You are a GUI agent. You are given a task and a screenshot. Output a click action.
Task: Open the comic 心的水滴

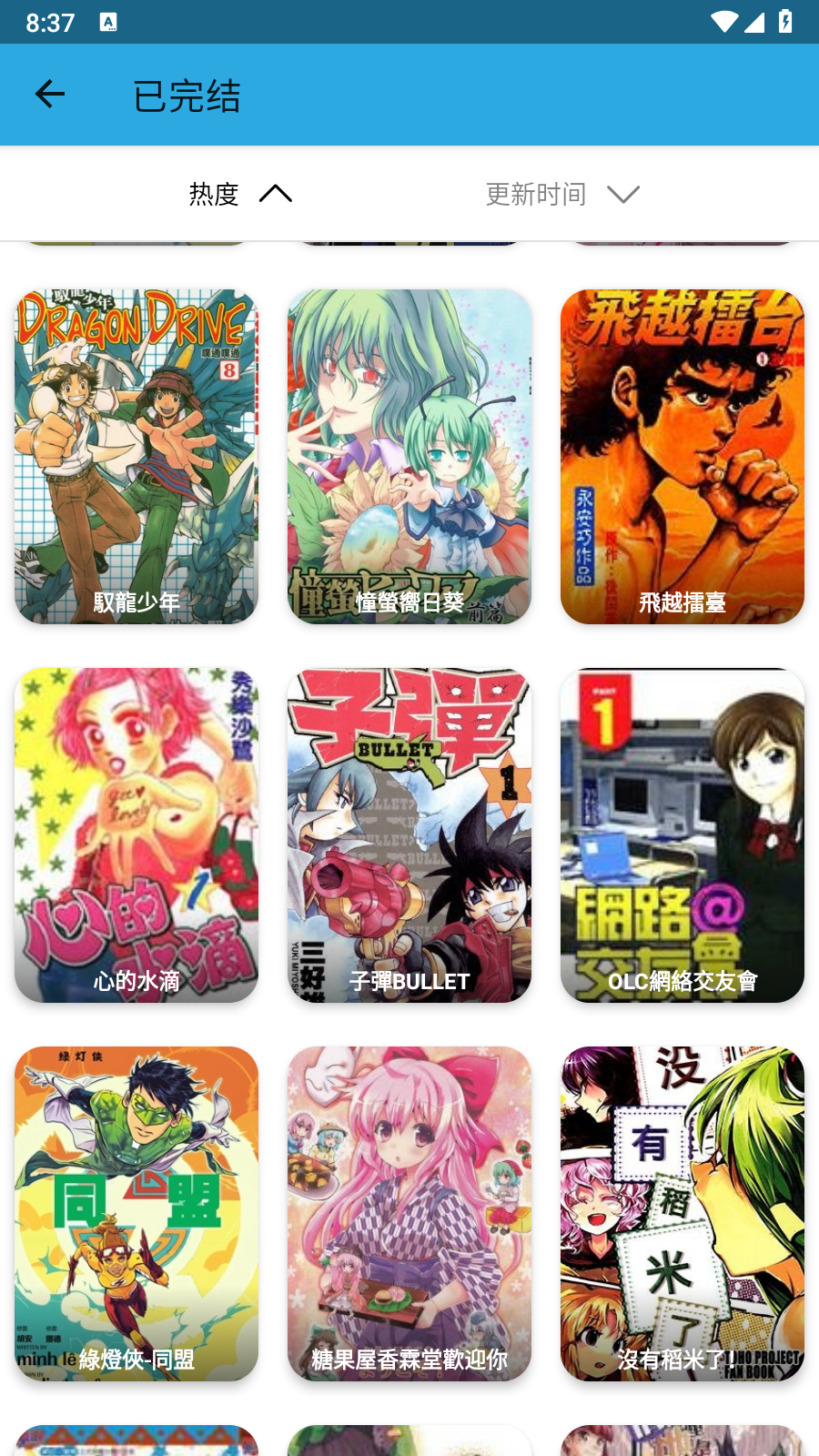[136, 835]
